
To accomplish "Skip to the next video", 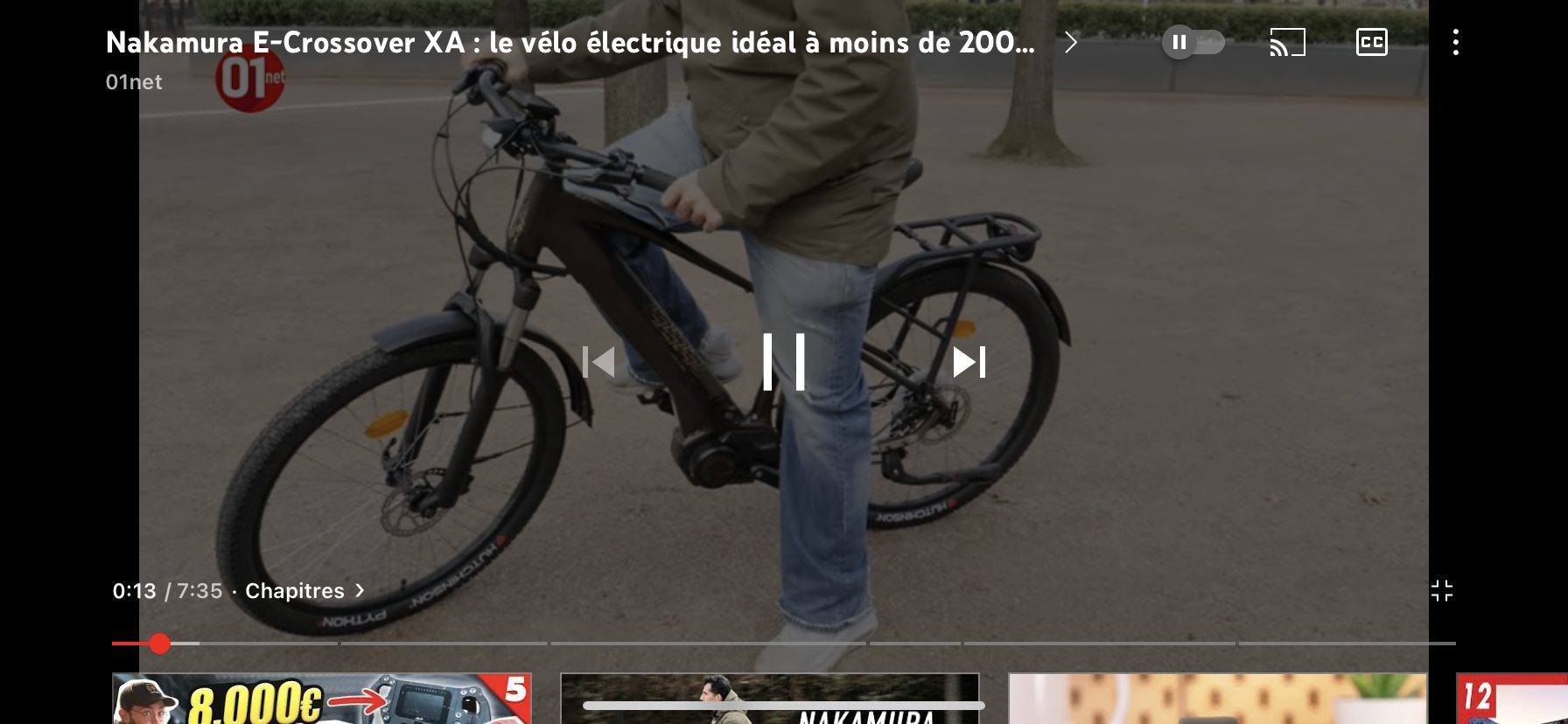I will [969, 362].
